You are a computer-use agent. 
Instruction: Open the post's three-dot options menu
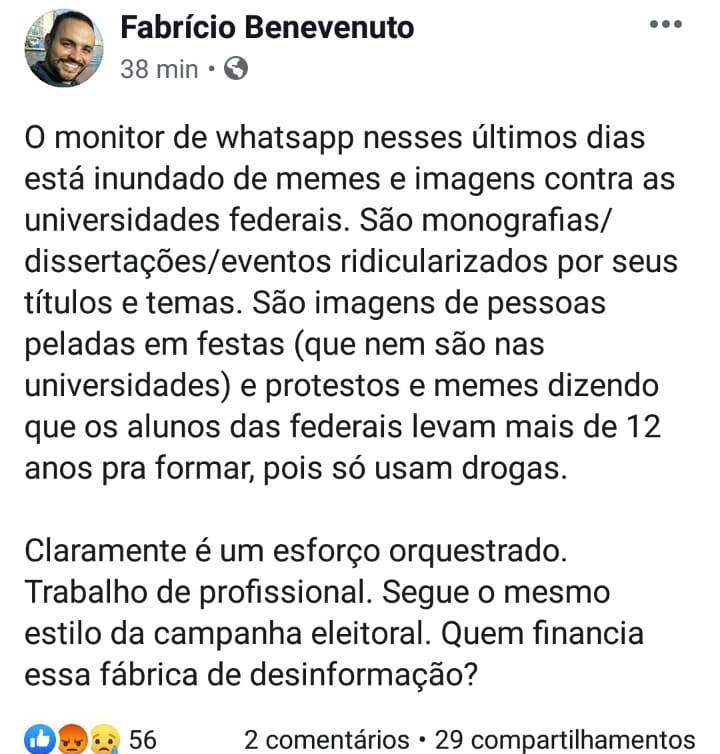(x=665, y=24)
